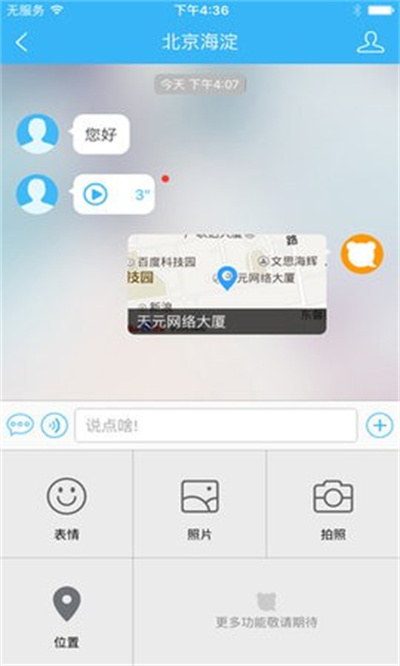Open the contact profile icon
Screen dimensions: 400x666
pyautogui.click(x=370, y=42)
